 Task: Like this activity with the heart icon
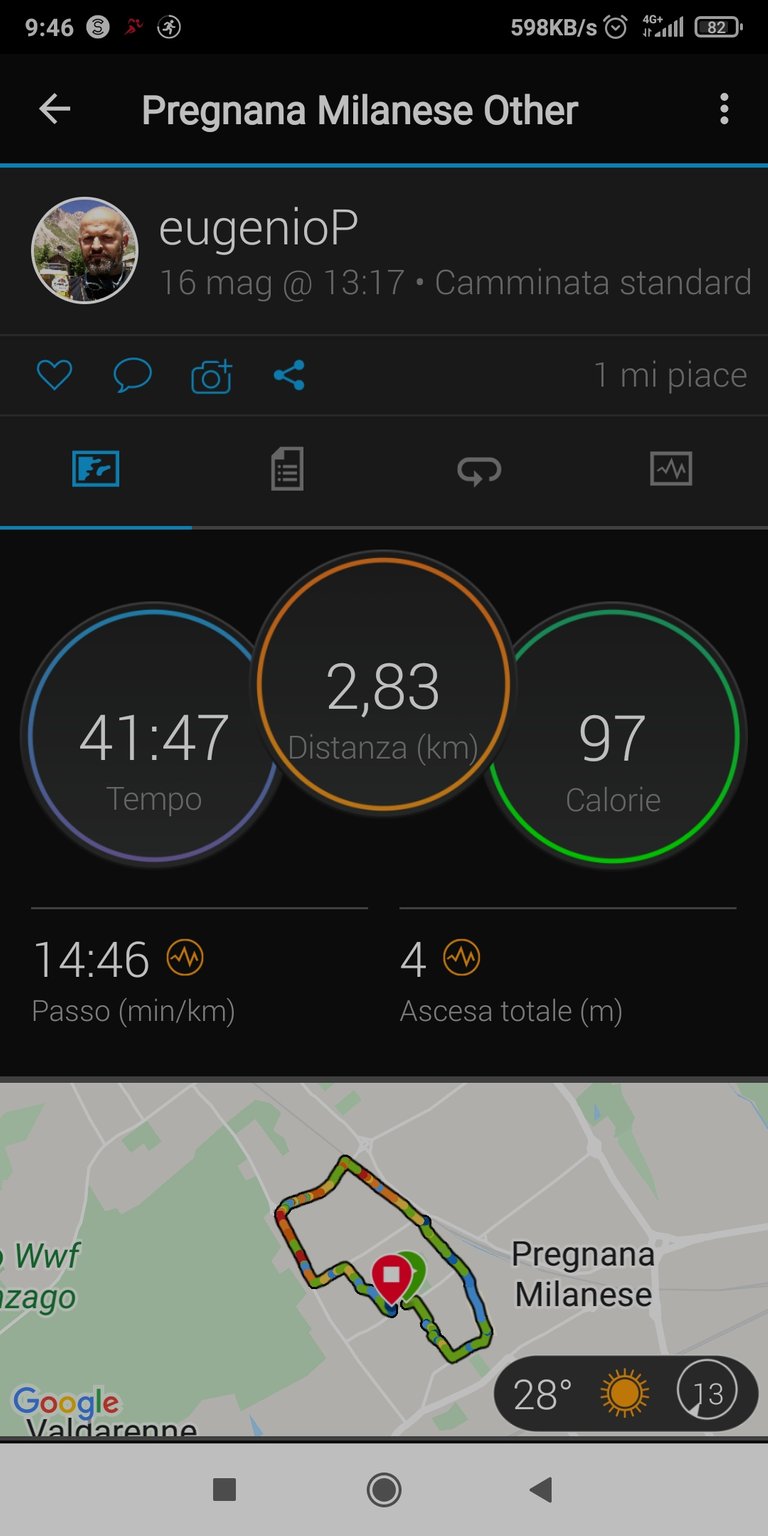pos(54,376)
